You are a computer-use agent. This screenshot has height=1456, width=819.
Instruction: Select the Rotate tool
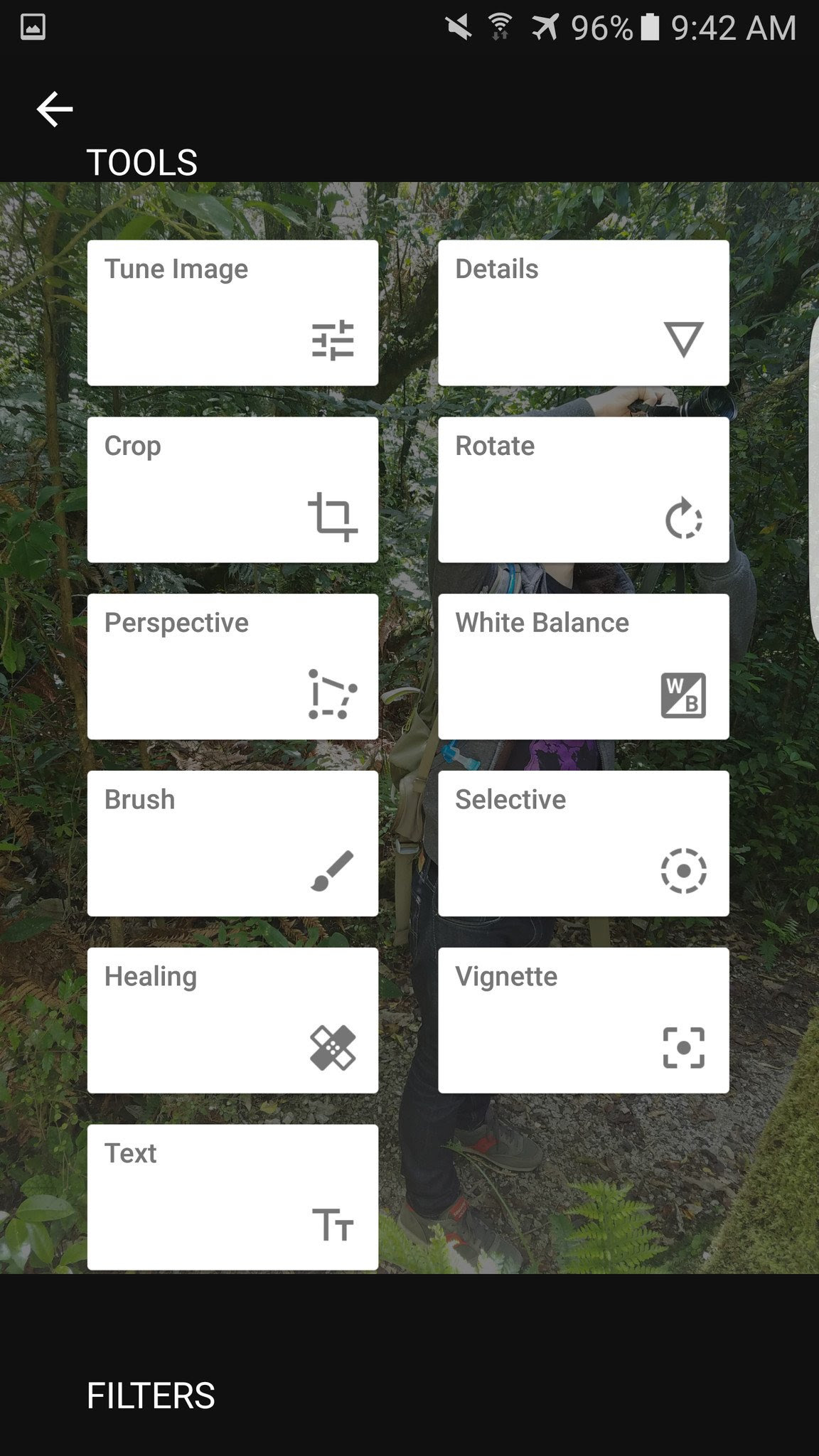583,490
